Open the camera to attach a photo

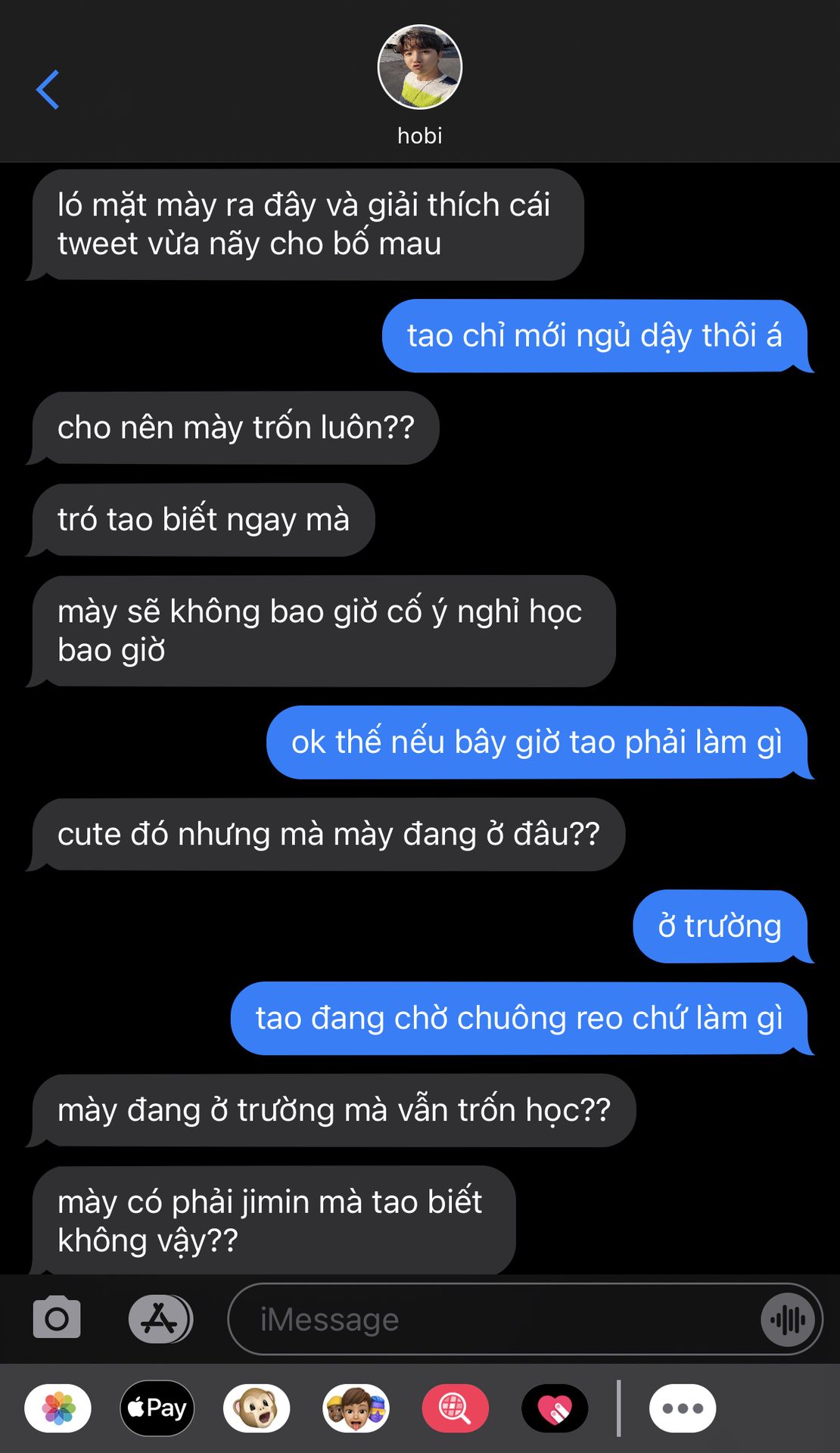57,1318
